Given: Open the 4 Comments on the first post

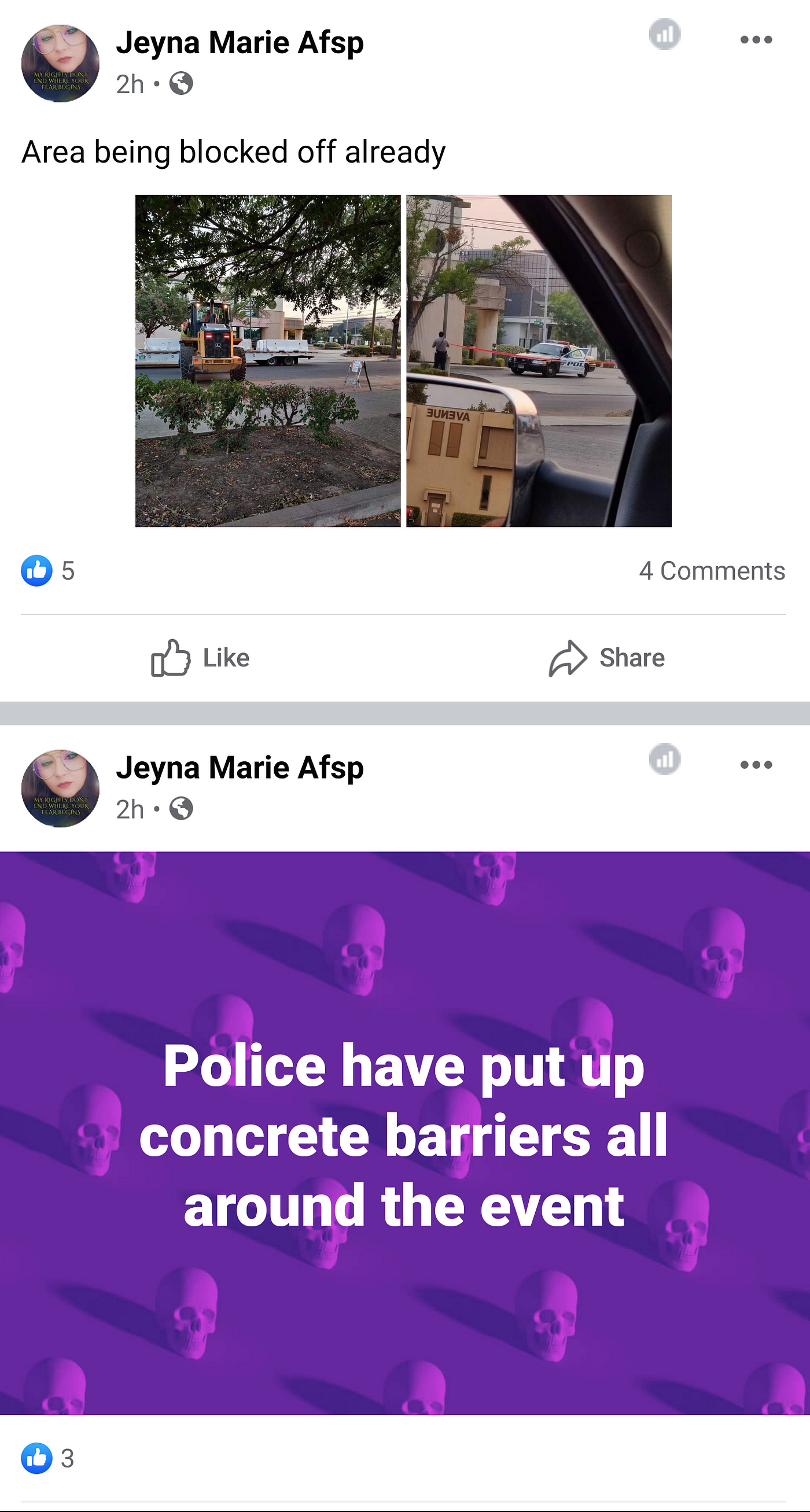Looking at the screenshot, I should pos(712,571).
